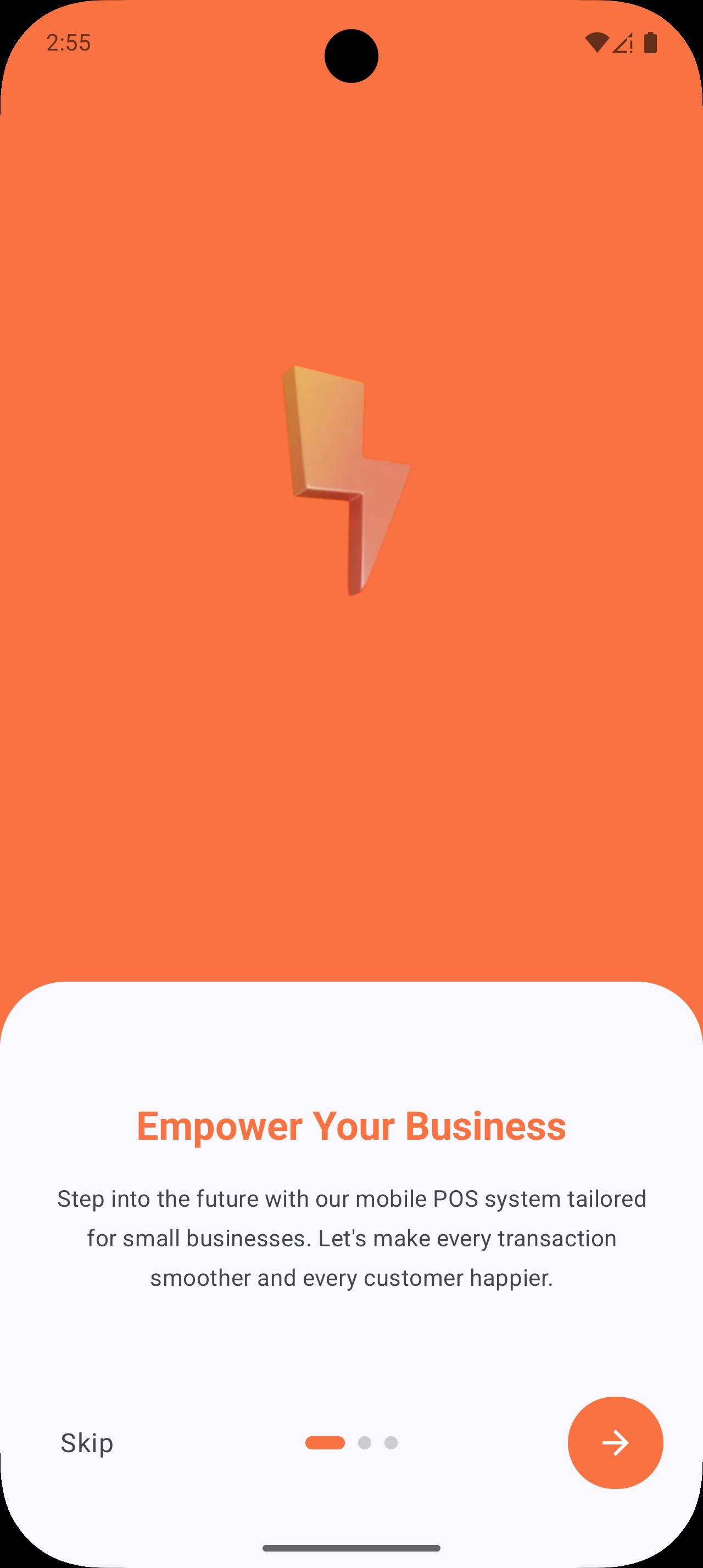The height and width of the screenshot is (1568, 703).
Task: Go to the next onboarding page
Action: (x=615, y=1443)
